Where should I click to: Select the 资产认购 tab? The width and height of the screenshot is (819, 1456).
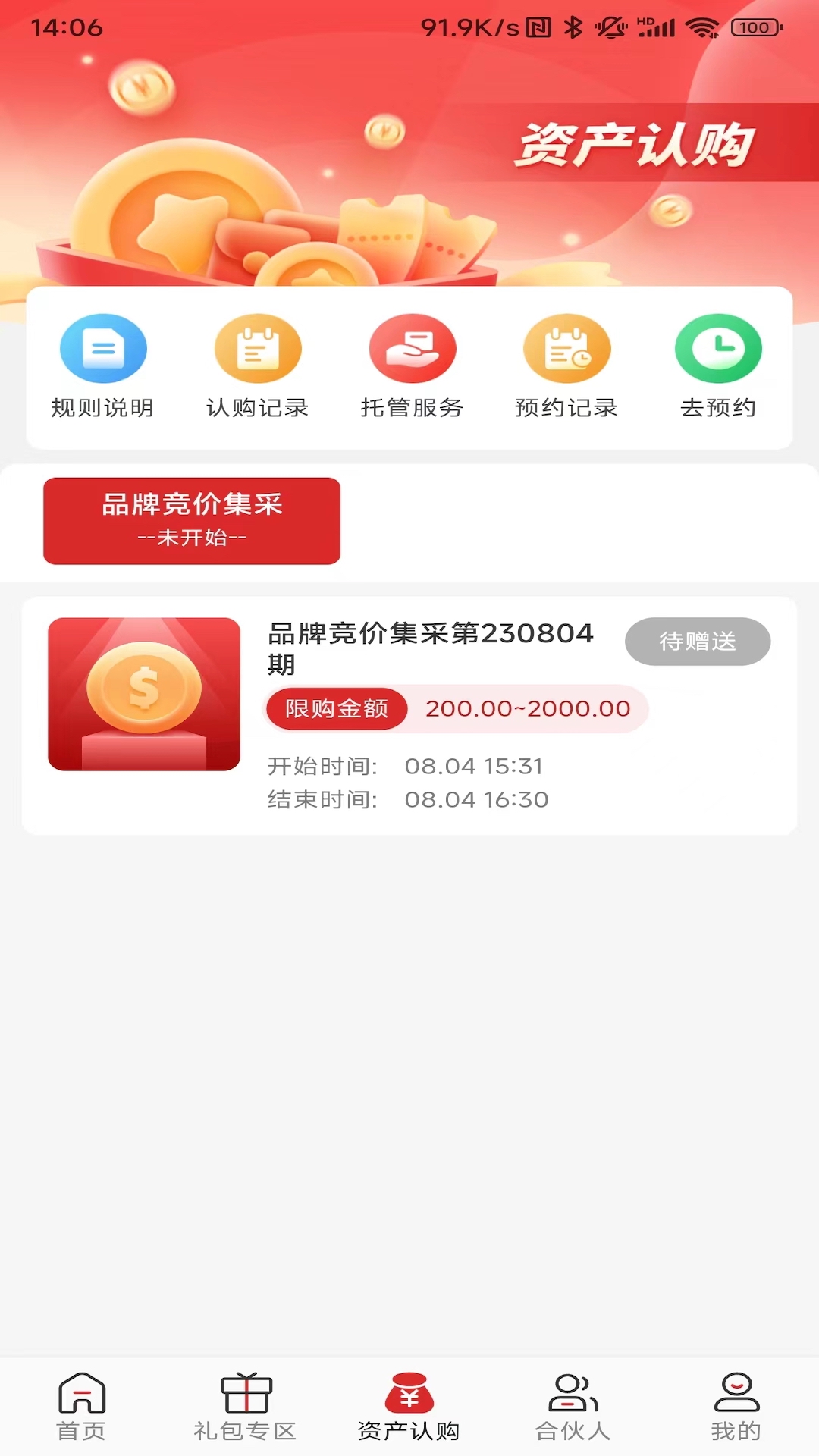(x=409, y=1407)
